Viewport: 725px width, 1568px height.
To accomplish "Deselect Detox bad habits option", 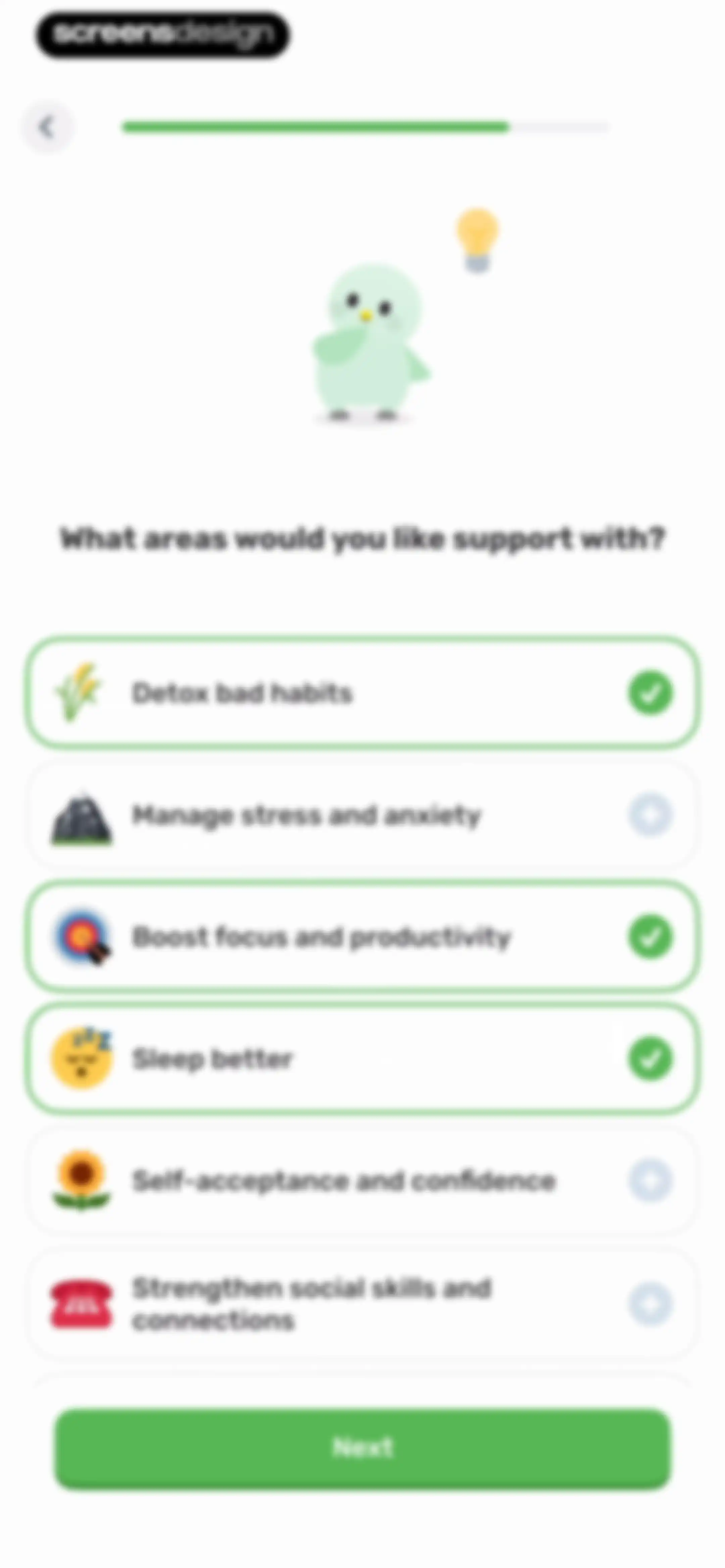I will [x=362, y=693].
